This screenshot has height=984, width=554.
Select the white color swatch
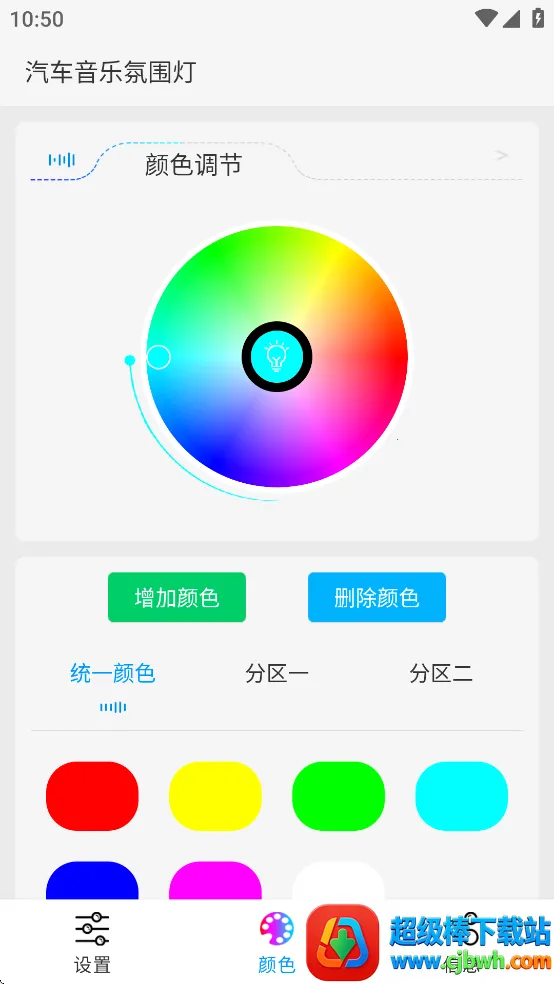coord(339,880)
